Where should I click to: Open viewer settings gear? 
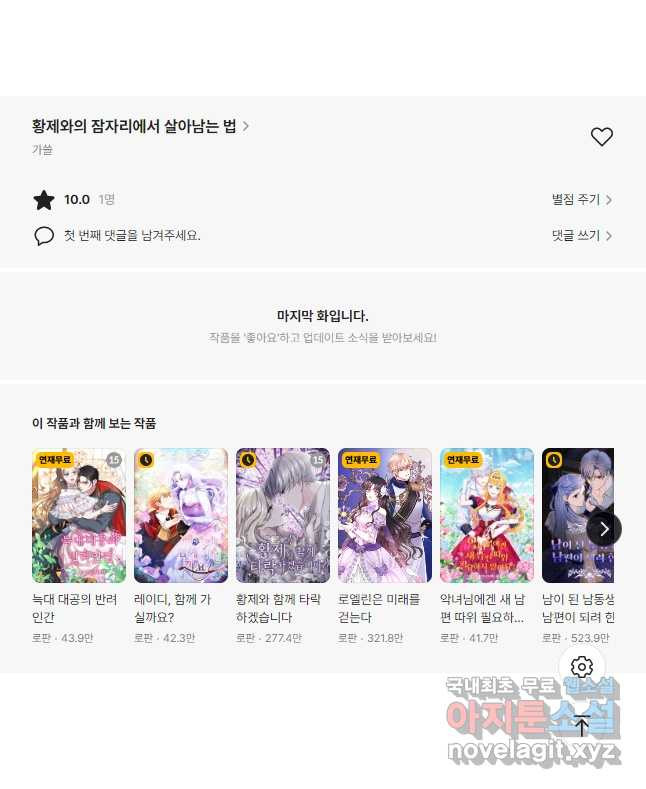coord(582,667)
